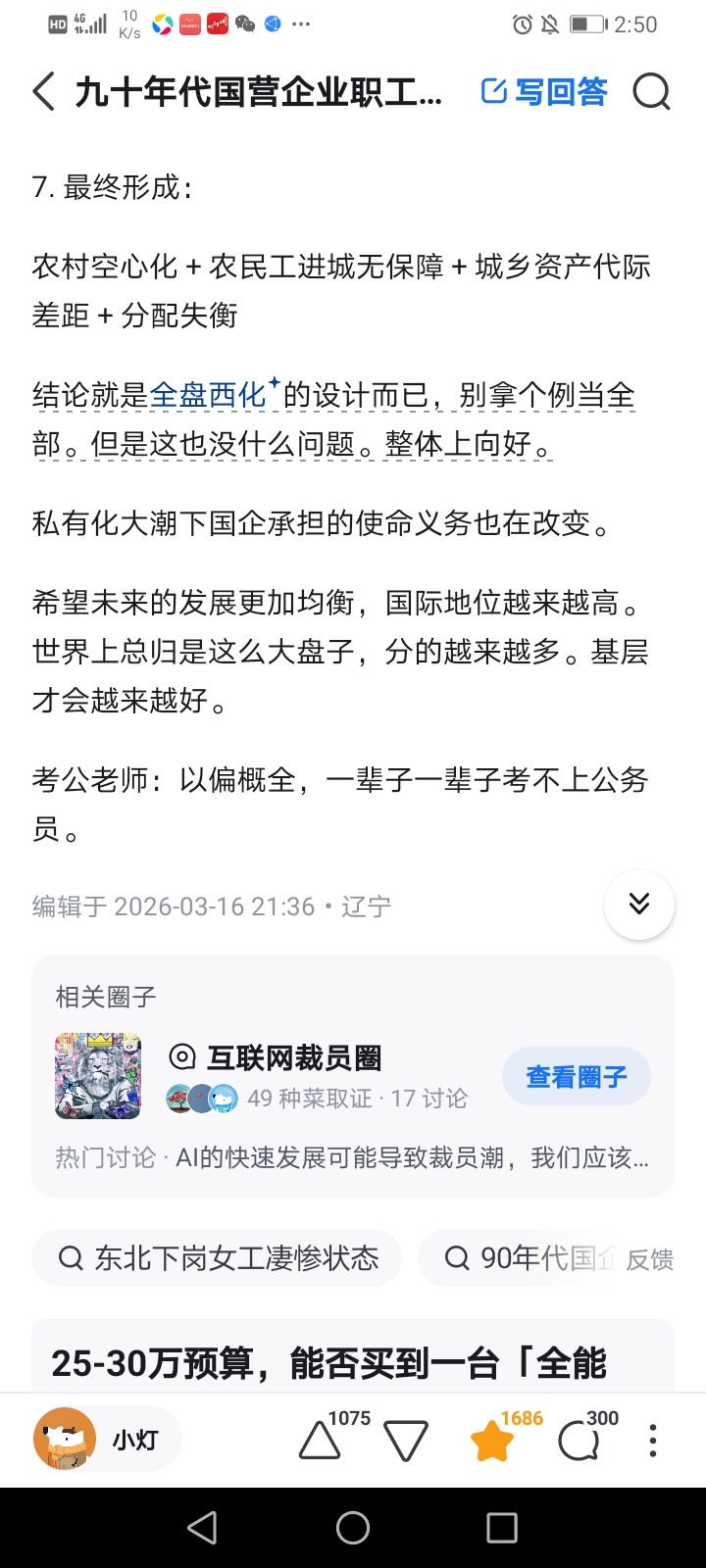
Task: Tap 写回答 to write an answer
Action: (x=544, y=91)
